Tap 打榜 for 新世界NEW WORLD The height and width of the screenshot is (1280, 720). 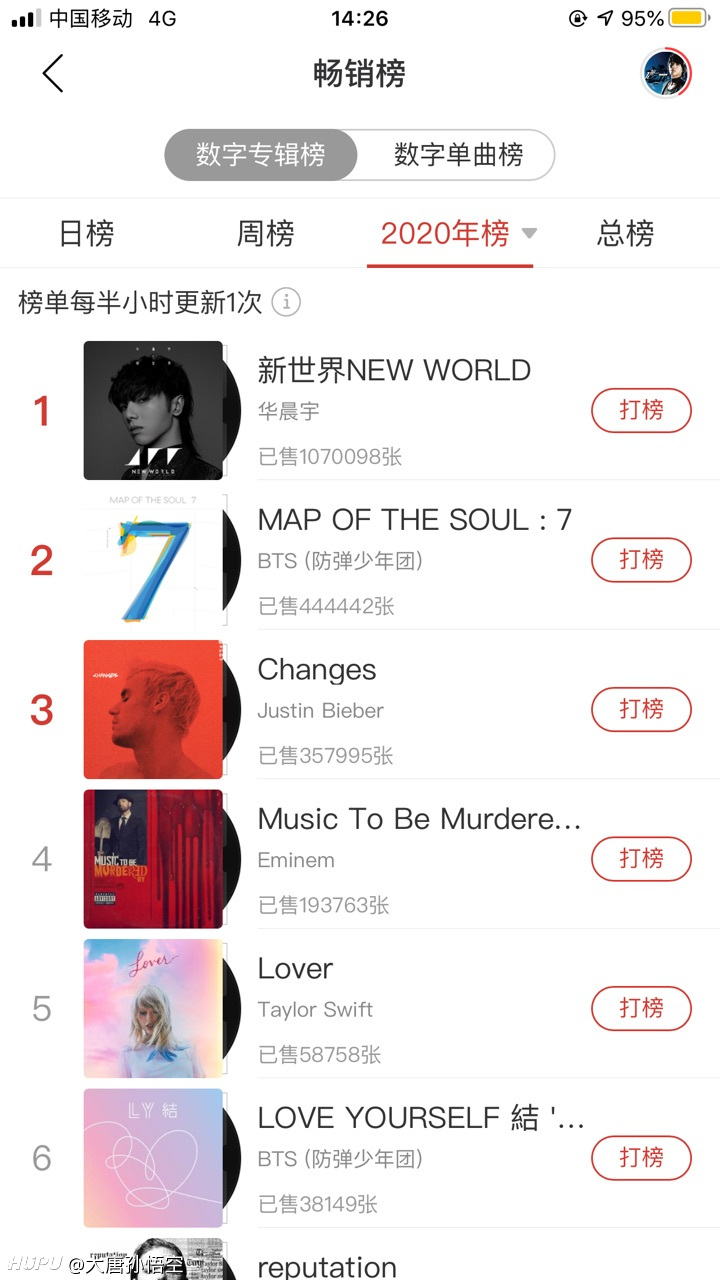641,410
